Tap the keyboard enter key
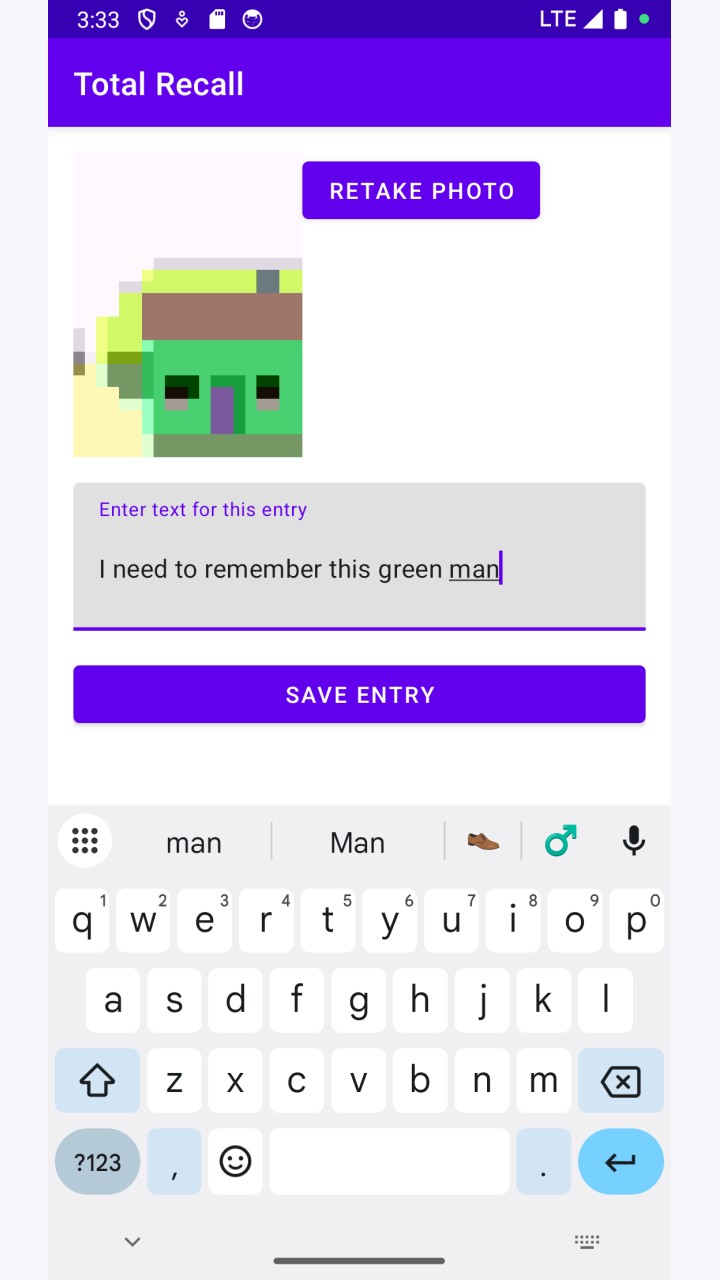The width and height of the screenshot is (720, 1280). point(621,1161)
